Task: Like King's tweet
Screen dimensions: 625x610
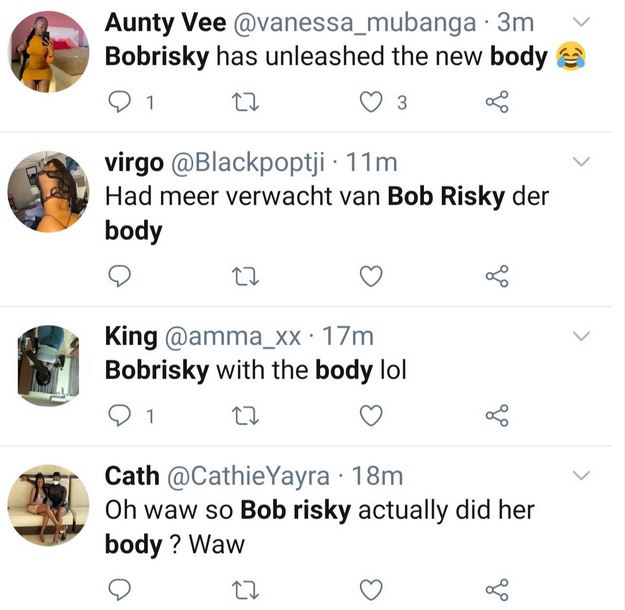Action: coord(371,414)
